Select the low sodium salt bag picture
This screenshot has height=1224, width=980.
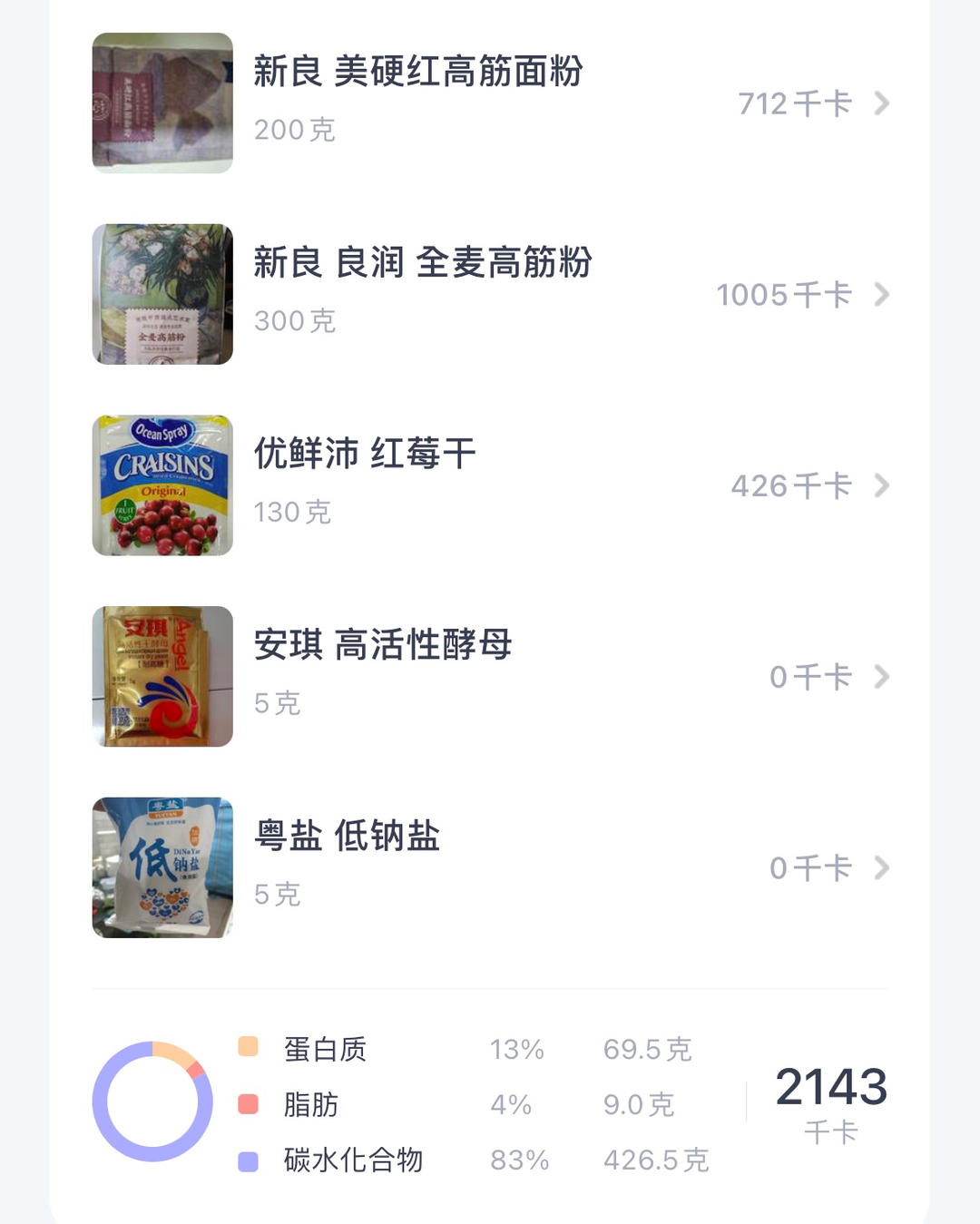click(162, 867)
